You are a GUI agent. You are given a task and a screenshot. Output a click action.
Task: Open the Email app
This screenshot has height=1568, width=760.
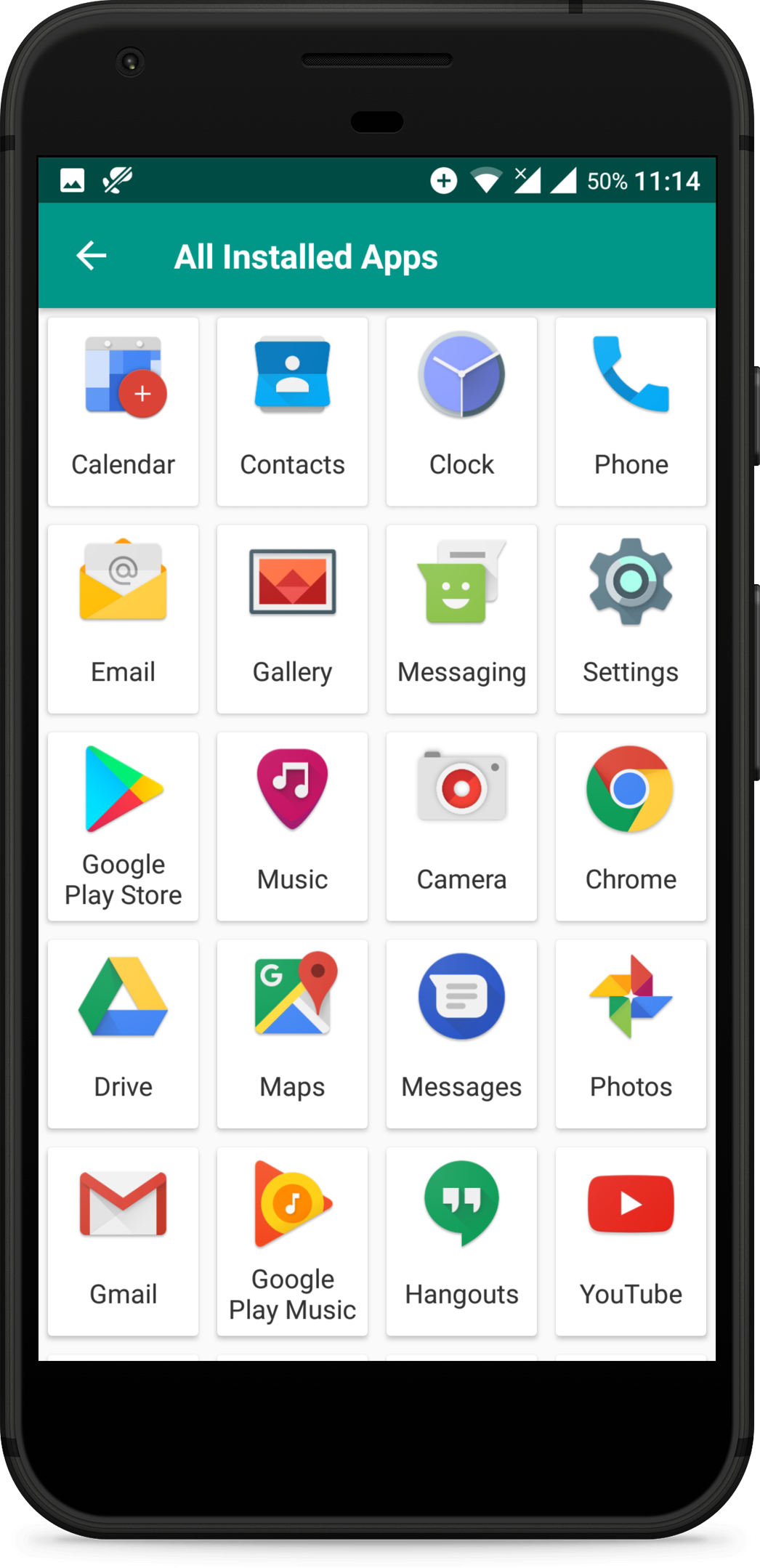[x=123, y=618]
